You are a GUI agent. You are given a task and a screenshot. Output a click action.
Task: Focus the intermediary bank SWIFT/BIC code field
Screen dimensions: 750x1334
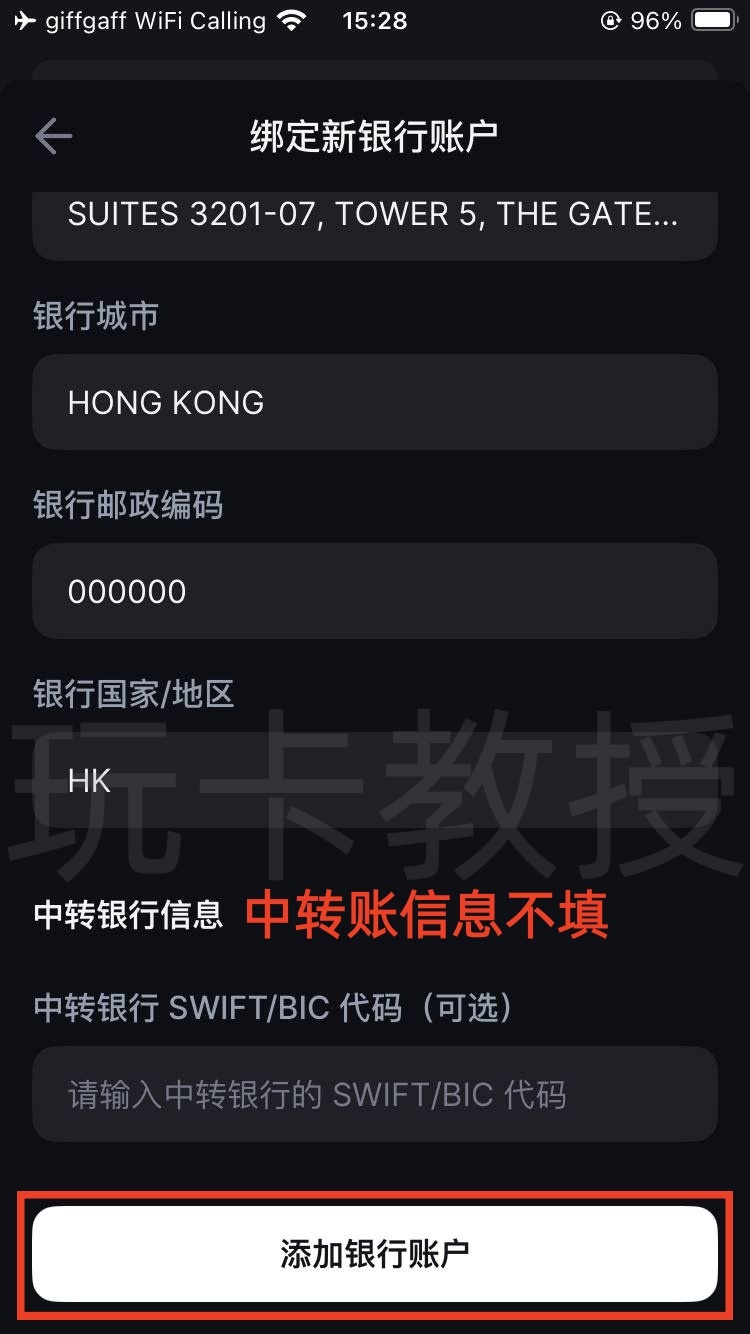374,1094
